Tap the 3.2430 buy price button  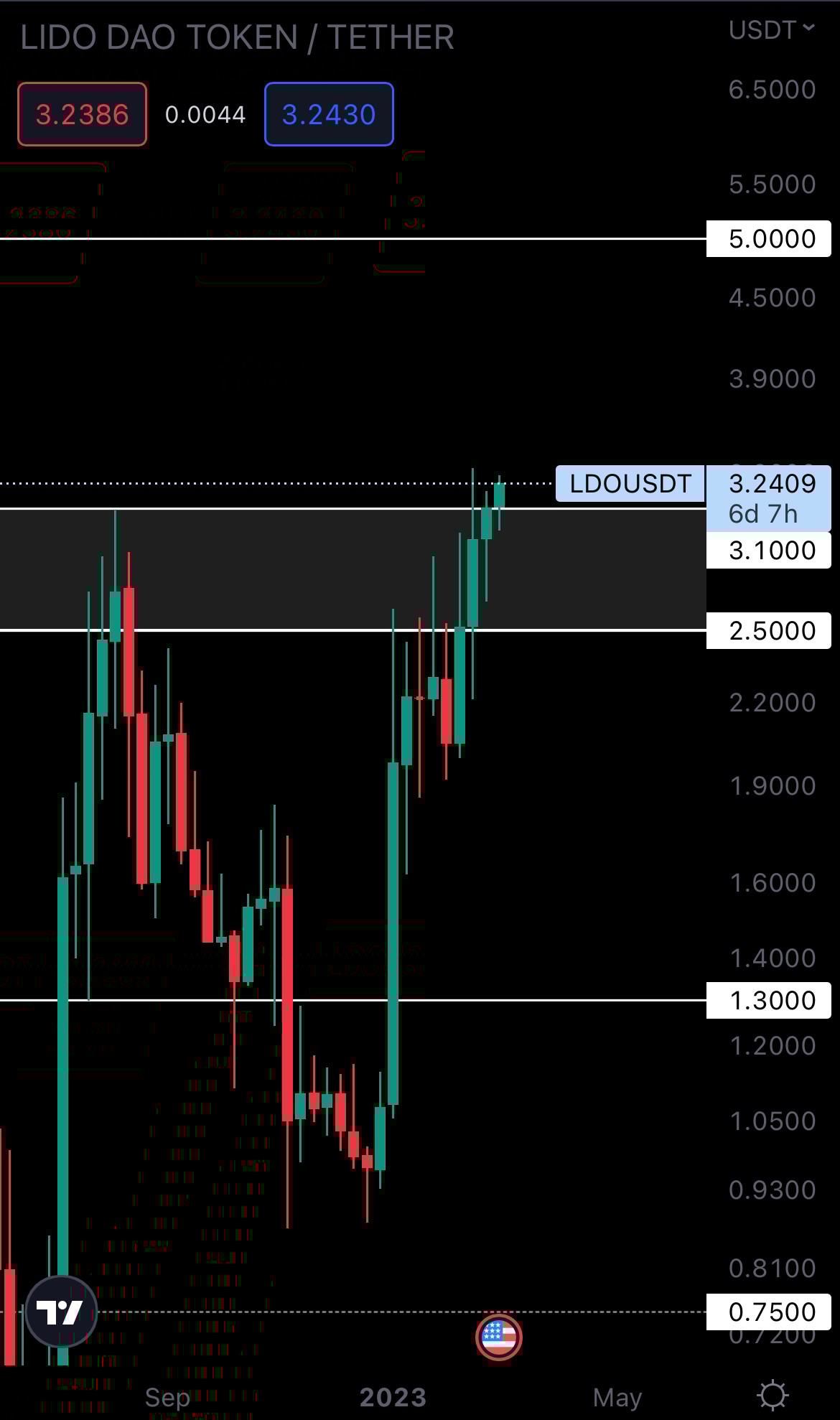coord(329,114)
